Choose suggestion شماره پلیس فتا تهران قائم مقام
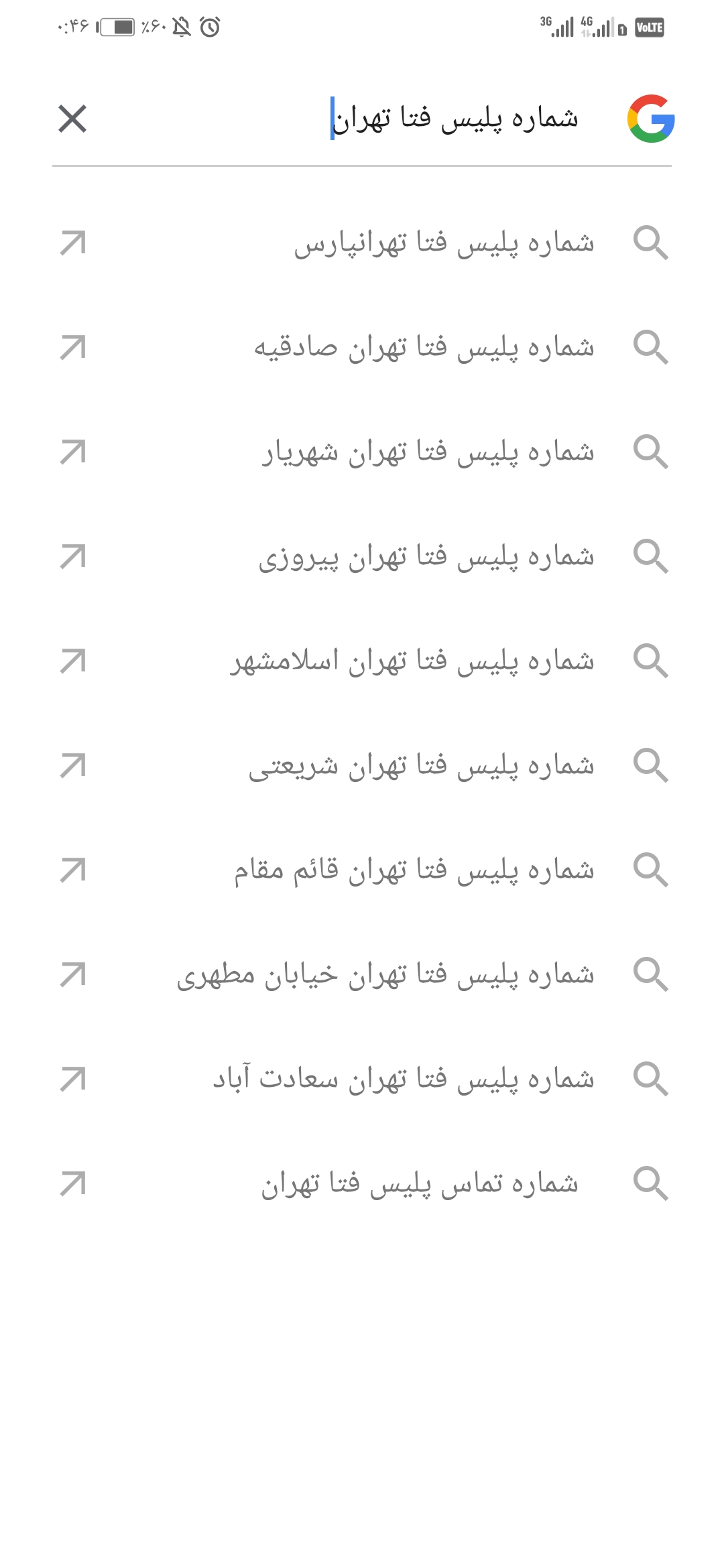724x1568 pixels. tap(414, 870)
